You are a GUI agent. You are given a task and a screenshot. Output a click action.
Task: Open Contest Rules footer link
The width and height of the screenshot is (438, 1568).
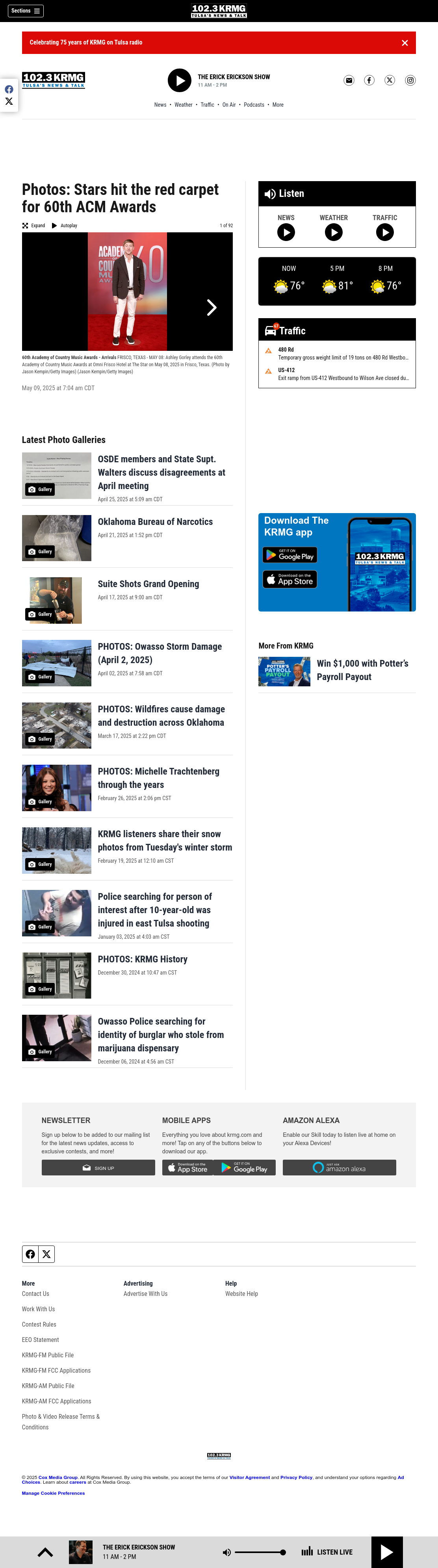39,1324
